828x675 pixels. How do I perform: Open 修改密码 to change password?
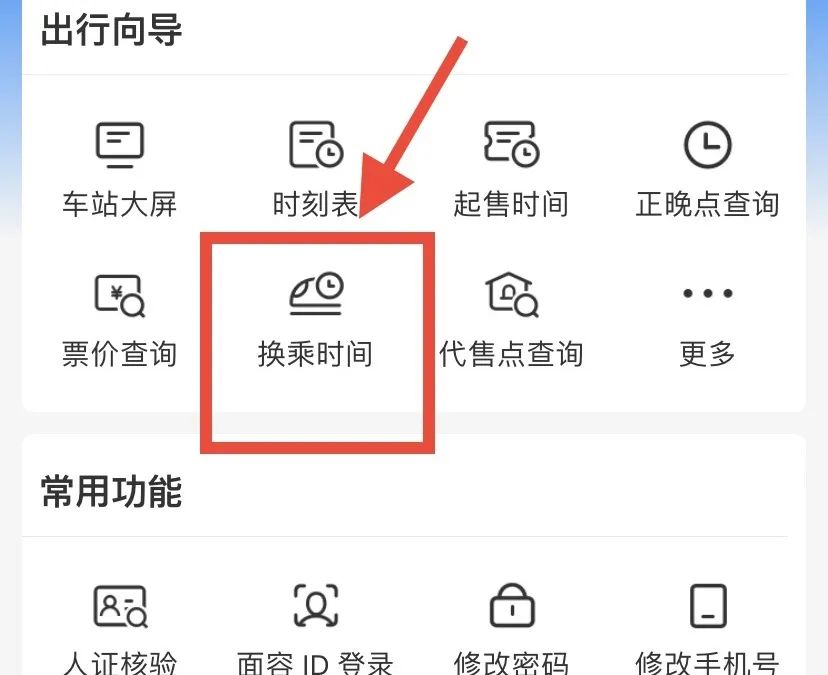(511, 625)
